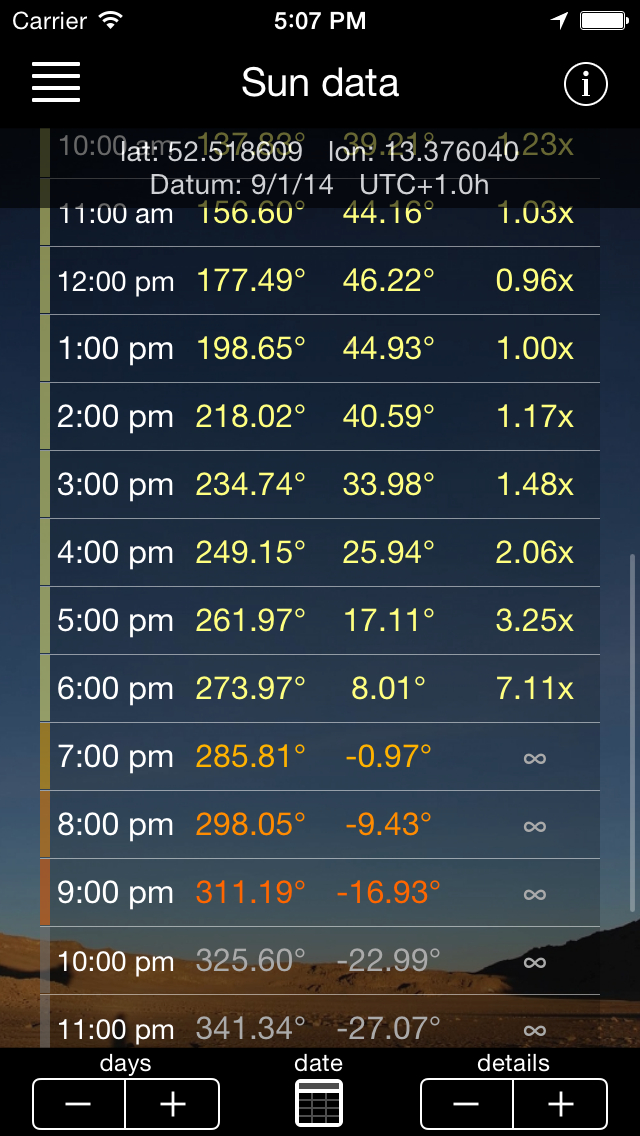Increase days with the plus button
Viewport: 640px width, 1136px height.
pos(172,1104)
